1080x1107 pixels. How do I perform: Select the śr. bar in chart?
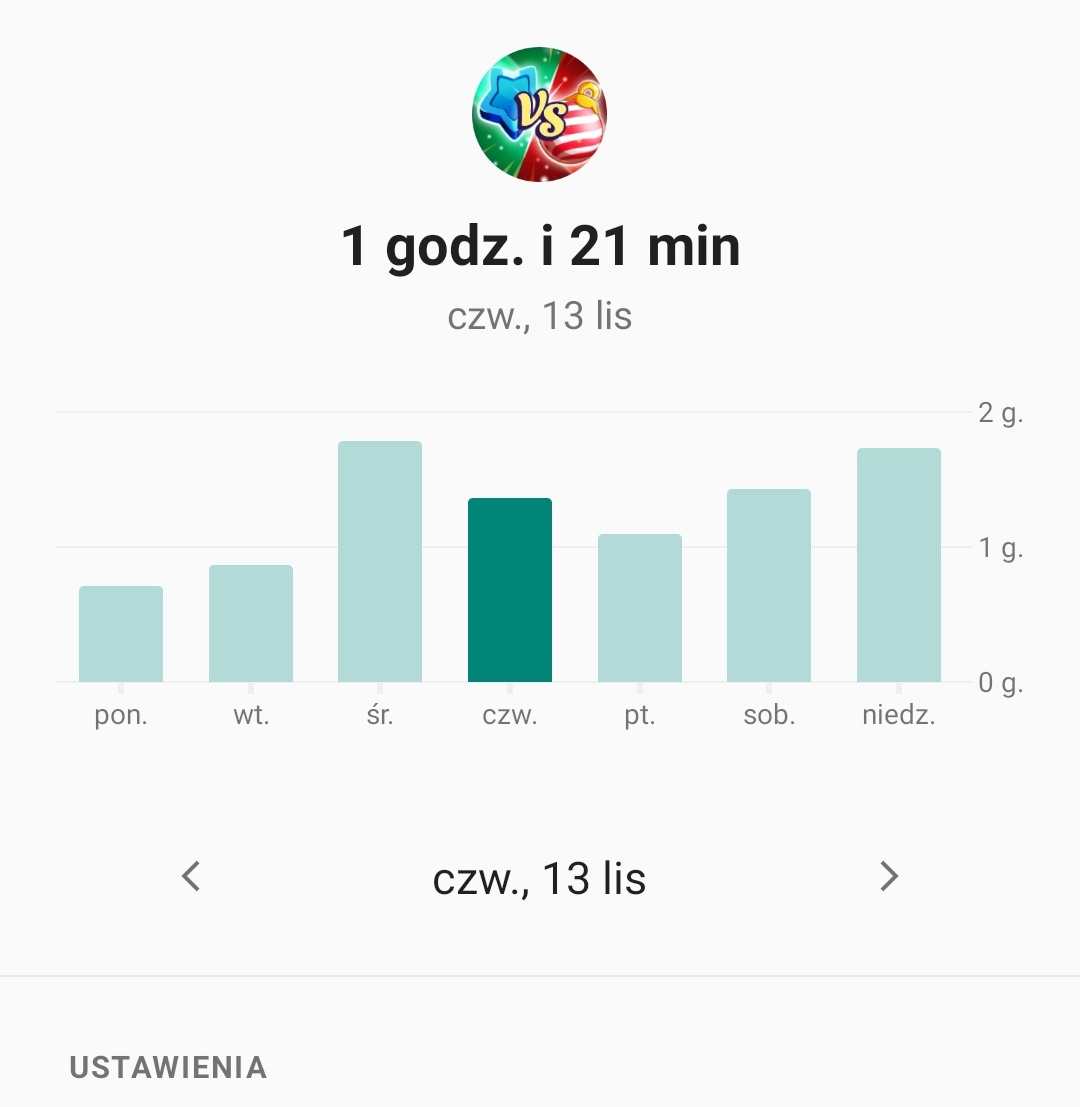tap(380, 562)
